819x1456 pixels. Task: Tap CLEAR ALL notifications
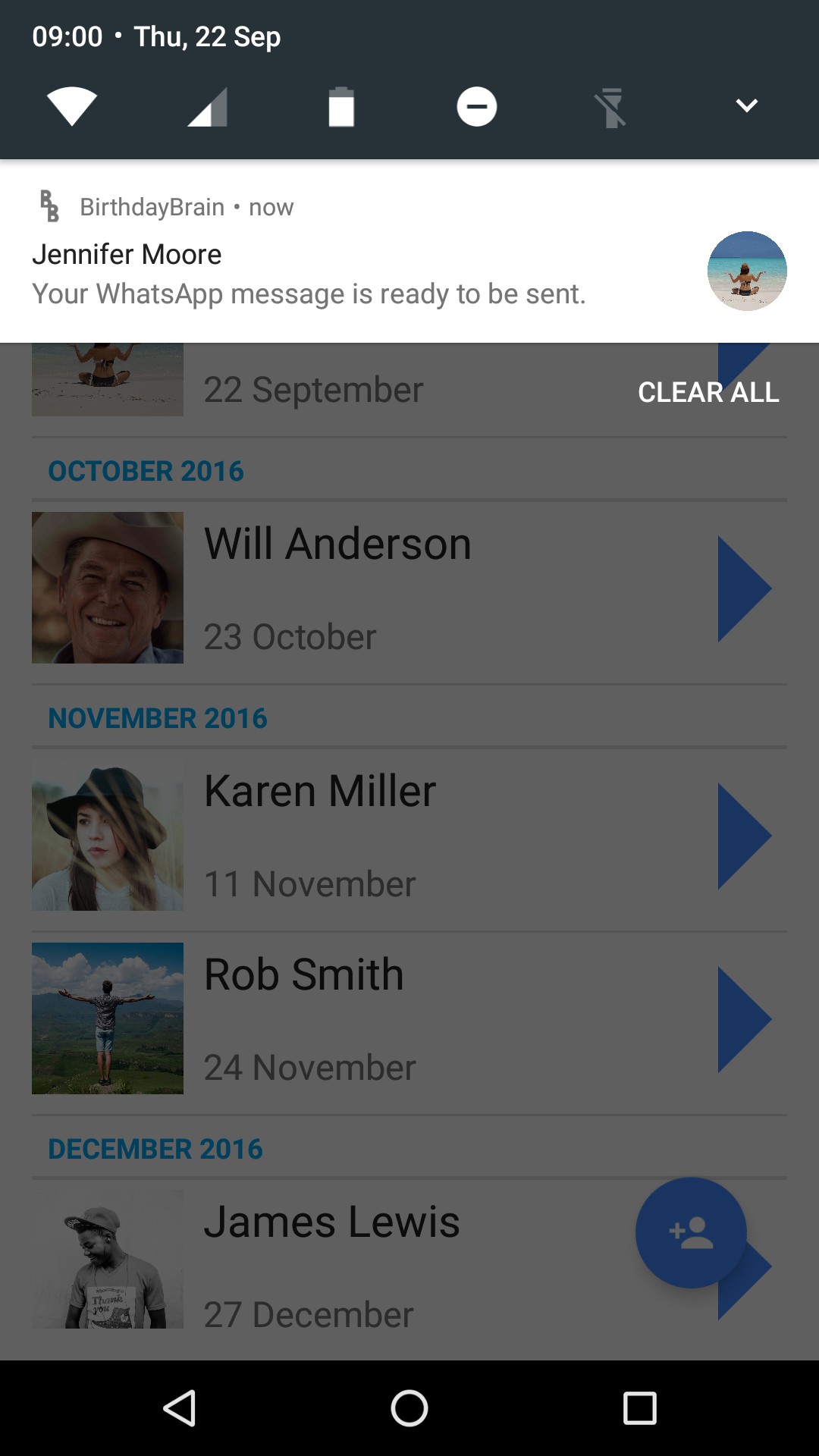tap(708, 392)
